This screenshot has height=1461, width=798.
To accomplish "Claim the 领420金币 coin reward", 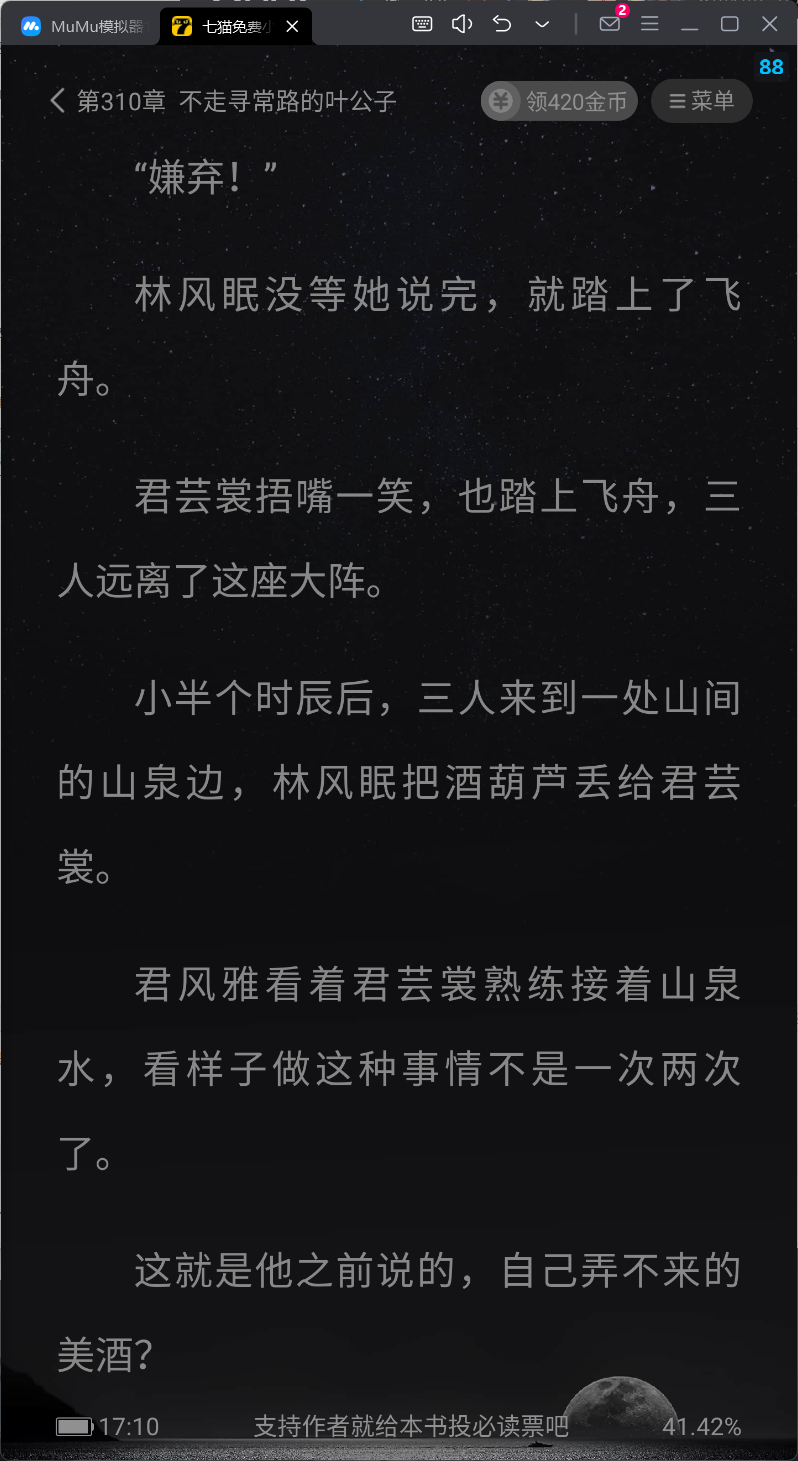I will 559,101.
